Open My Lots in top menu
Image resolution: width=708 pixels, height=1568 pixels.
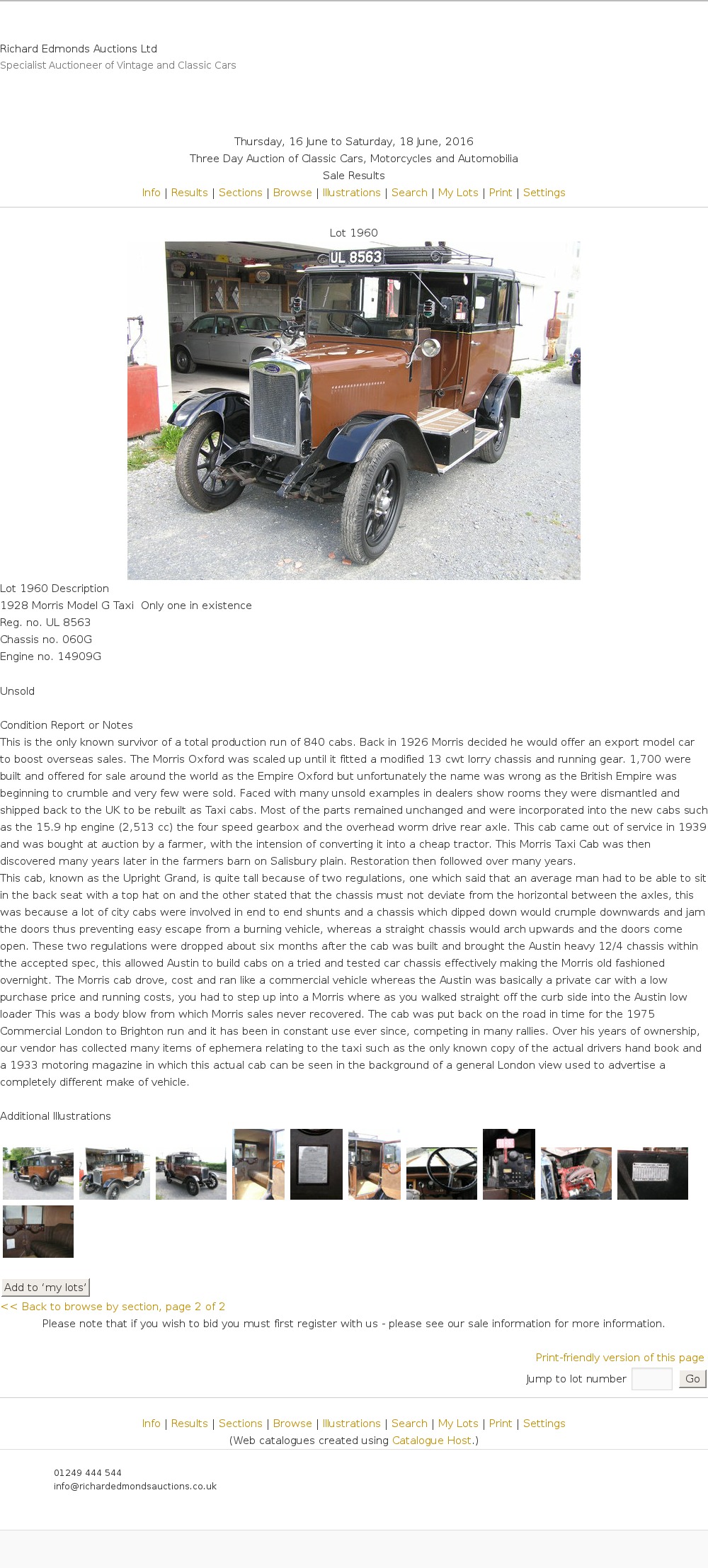coord(458,193)
